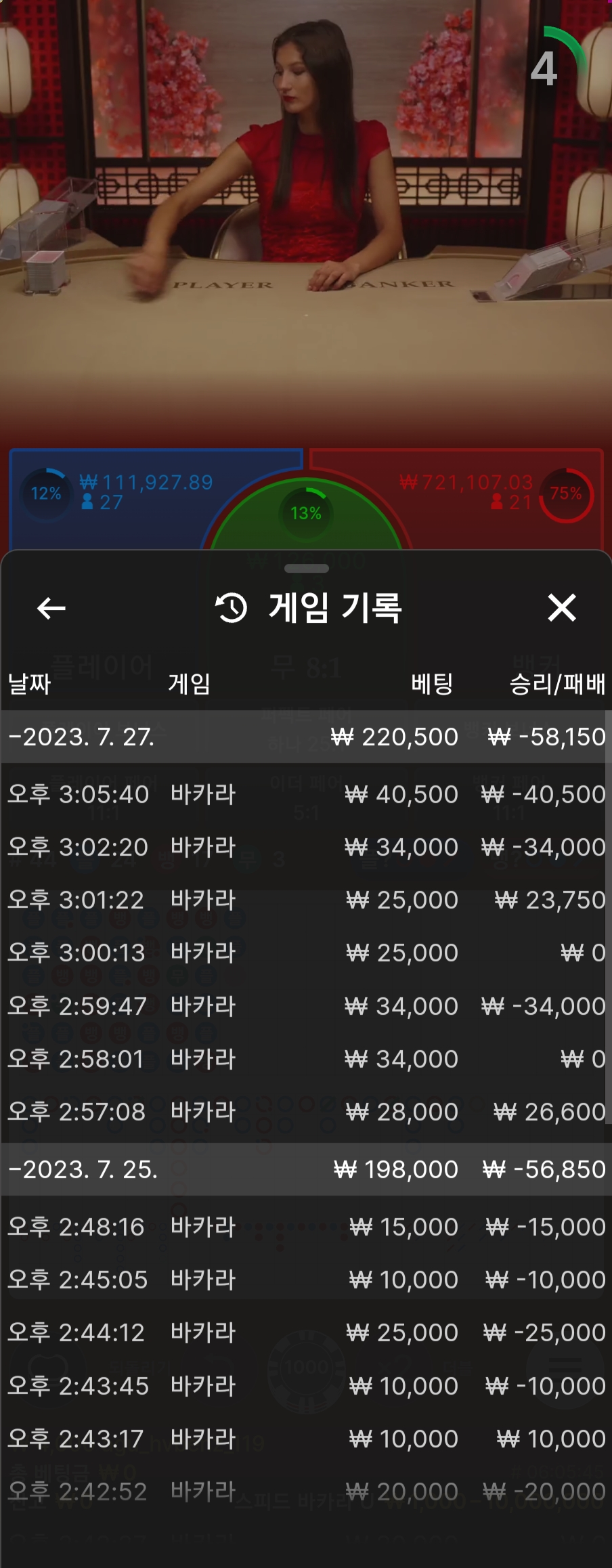The width and height of the screenshot is (612, 1568).
Task: Collapse the 2023. 7. 27. date group
Action: 306,737
